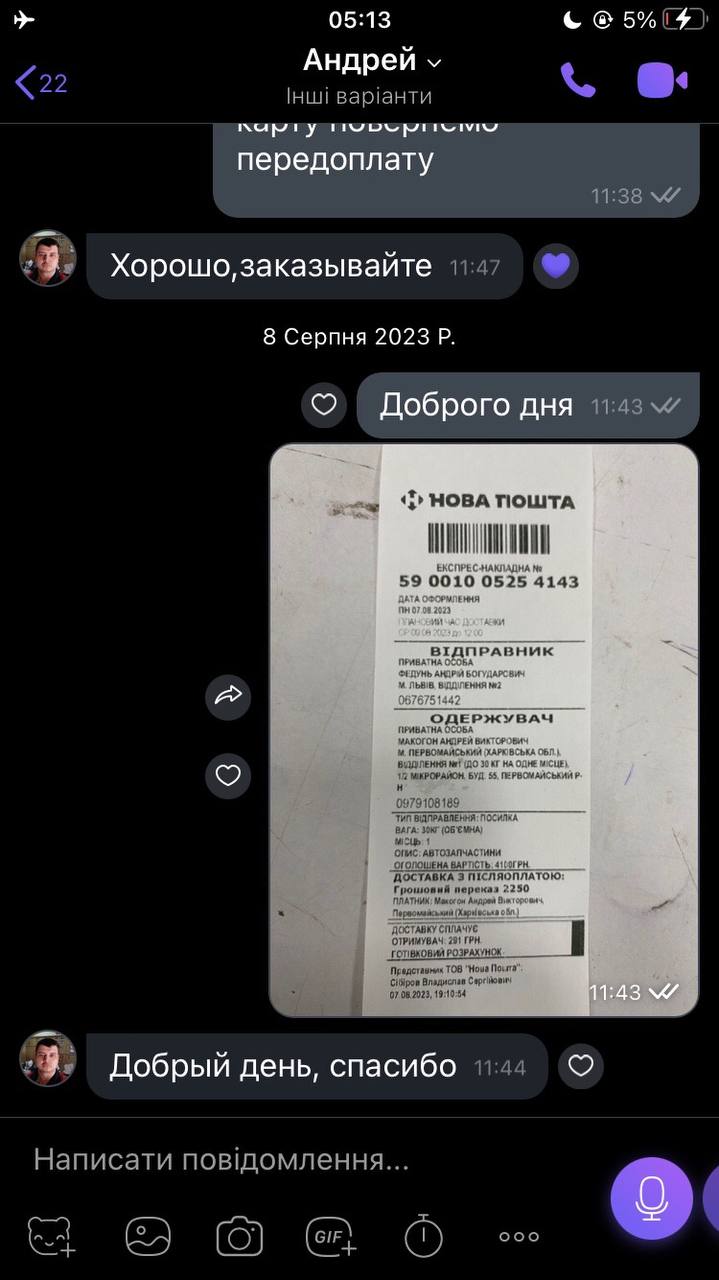The image size is (719, 1280).
Task: Open the Нова Пошта receipt photo
Action: tap(484, 730)
